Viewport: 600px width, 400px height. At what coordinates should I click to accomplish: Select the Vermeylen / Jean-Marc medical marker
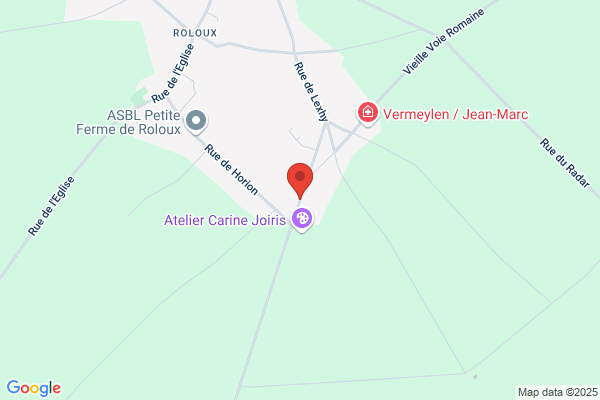pos(368,113)
